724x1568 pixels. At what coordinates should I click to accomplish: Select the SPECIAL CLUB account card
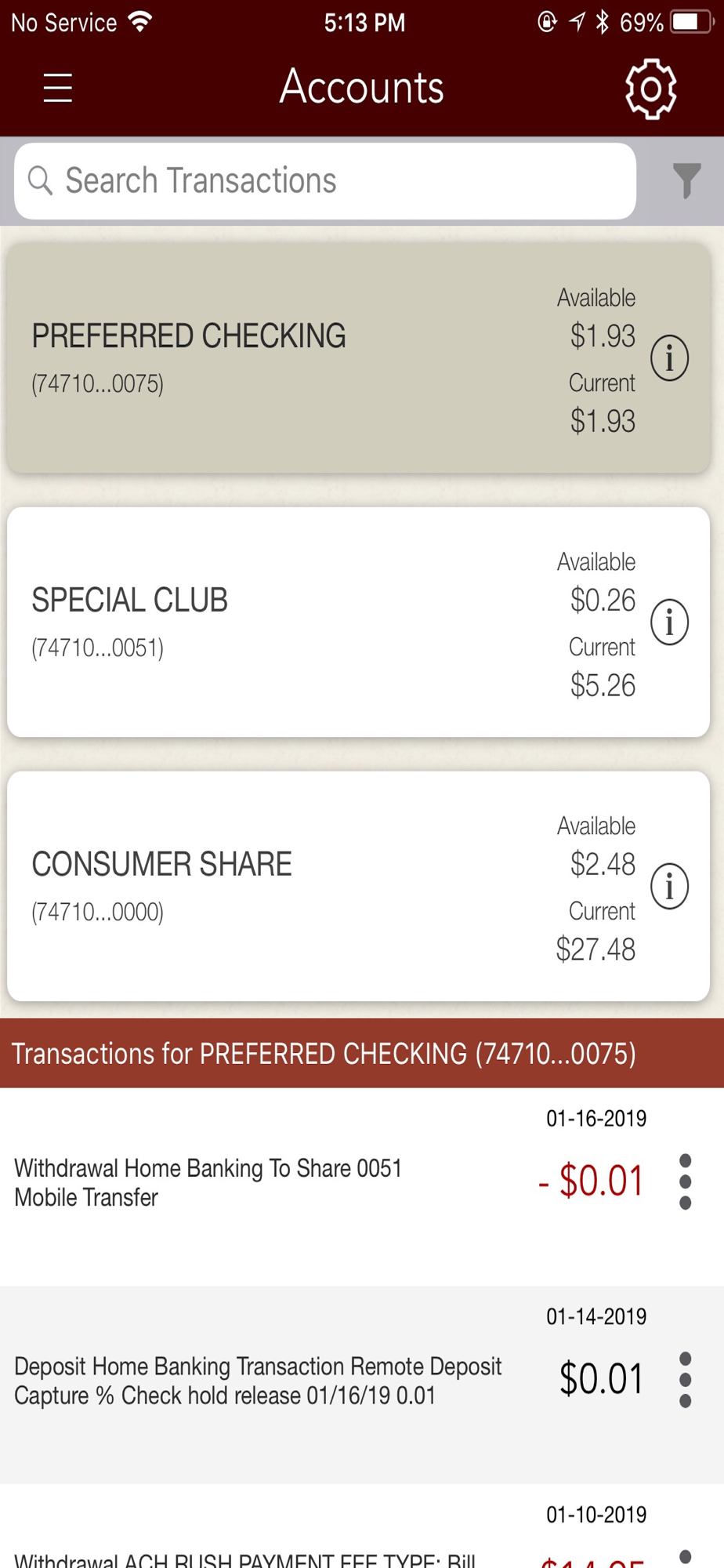click(358, 622)
